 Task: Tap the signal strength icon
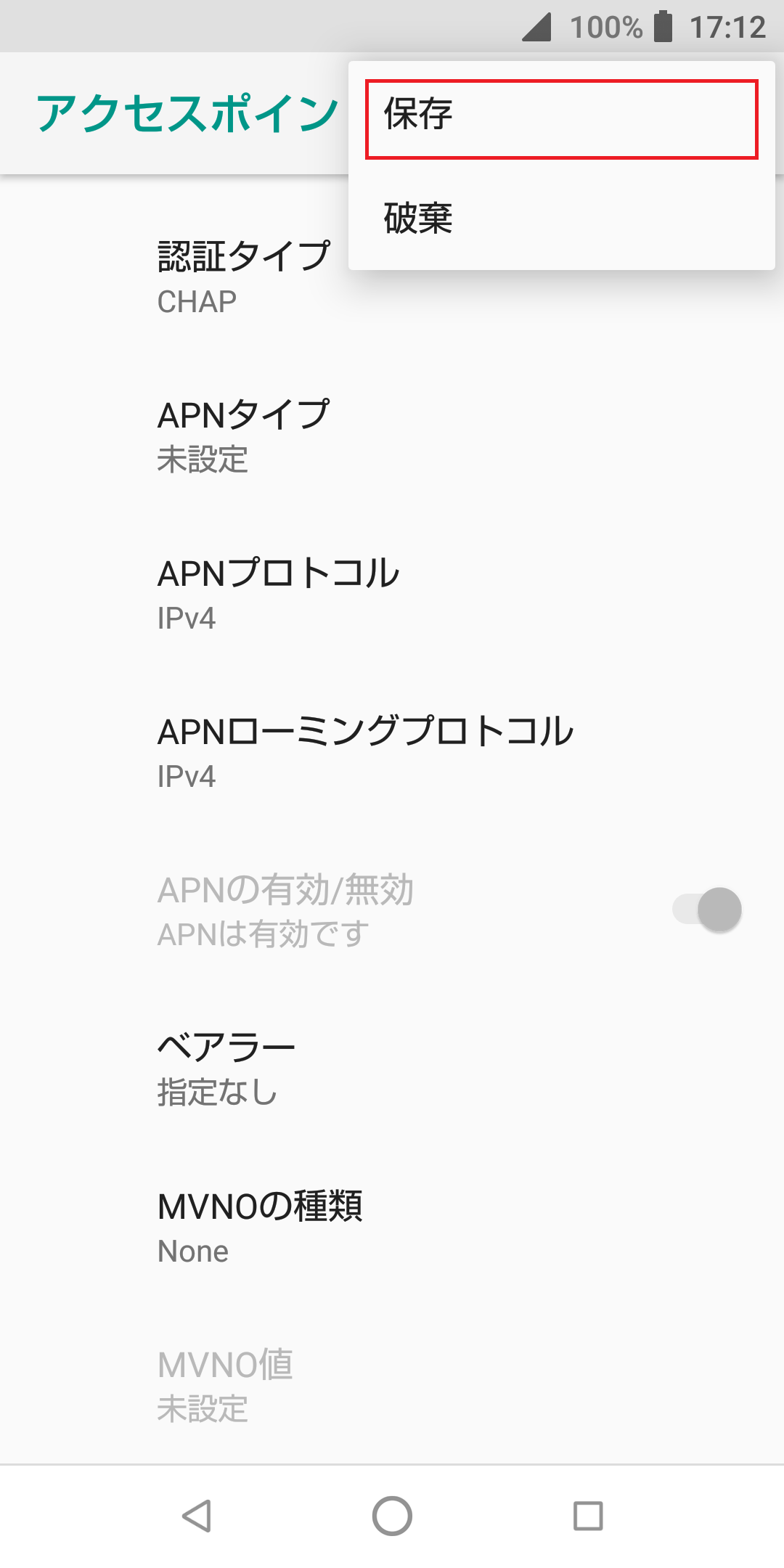pos(535,26)
